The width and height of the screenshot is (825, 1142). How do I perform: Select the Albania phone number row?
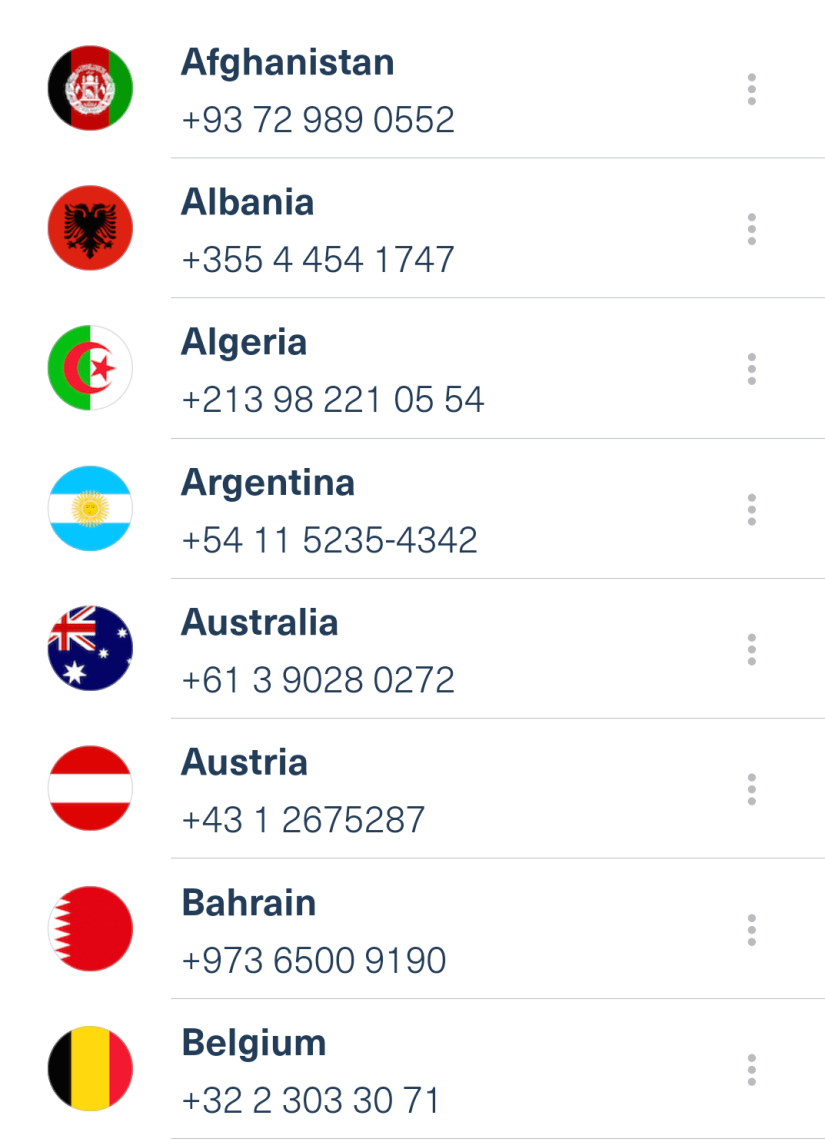[x=400, y=230]
